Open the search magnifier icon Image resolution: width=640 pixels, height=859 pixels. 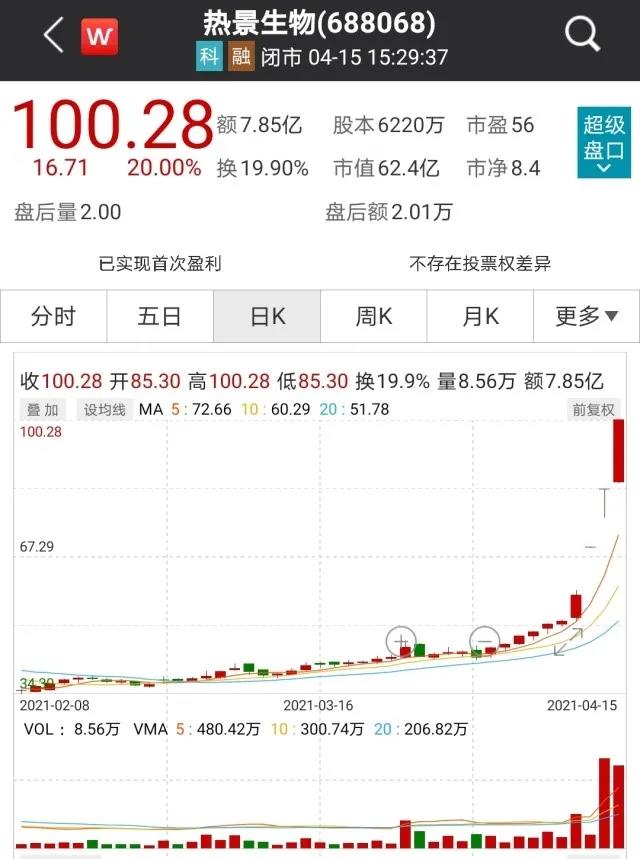coord(581,35)
